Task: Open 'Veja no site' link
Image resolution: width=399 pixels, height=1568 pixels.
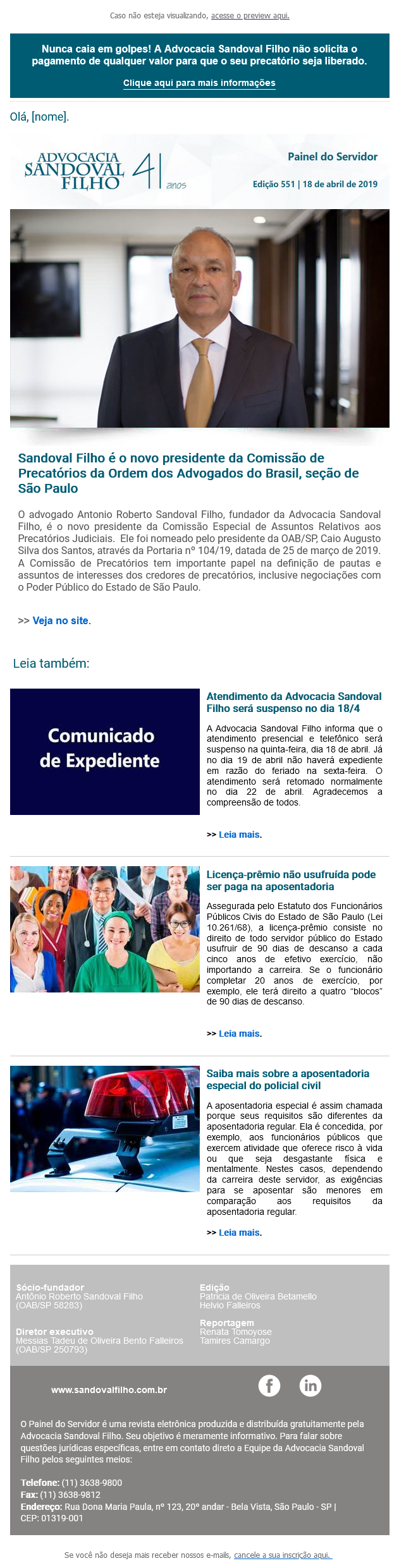Action: point(61,620)
